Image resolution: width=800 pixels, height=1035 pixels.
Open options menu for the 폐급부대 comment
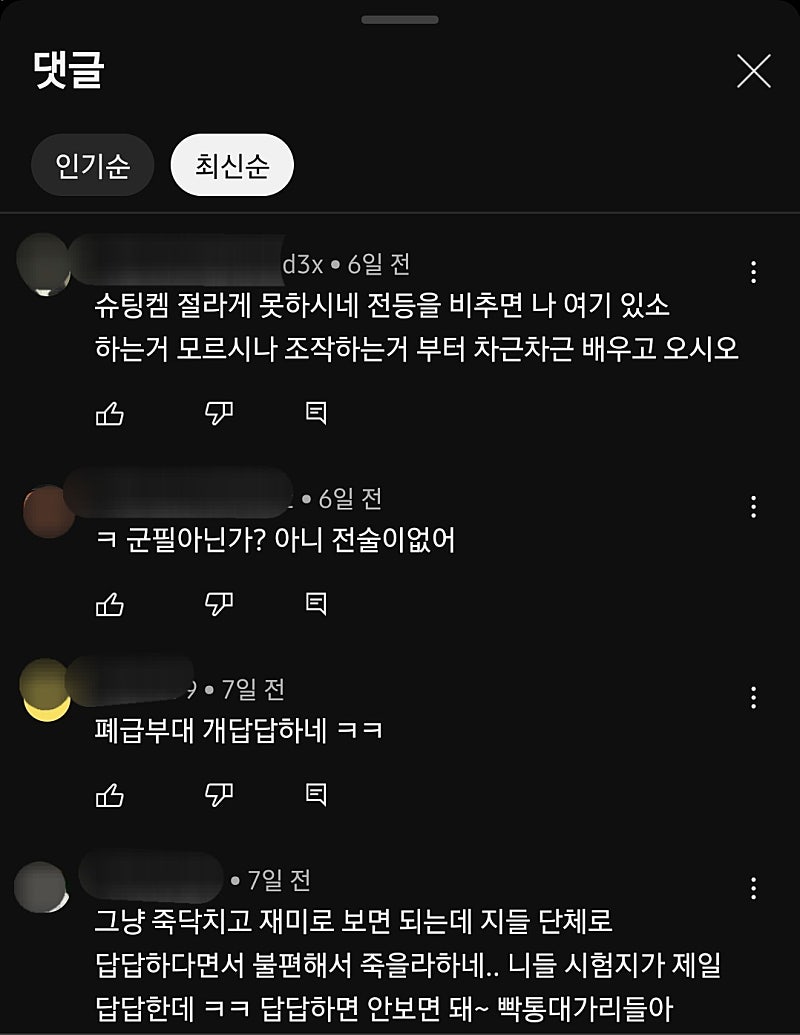[x=754, y=698]
